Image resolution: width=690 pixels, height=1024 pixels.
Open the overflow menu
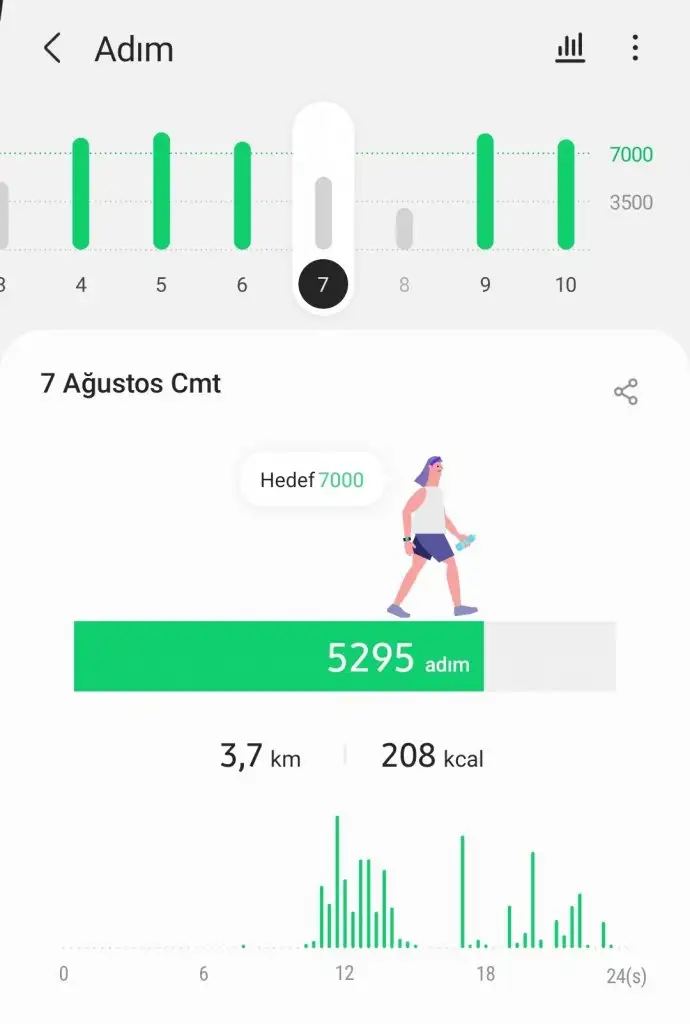635,48
